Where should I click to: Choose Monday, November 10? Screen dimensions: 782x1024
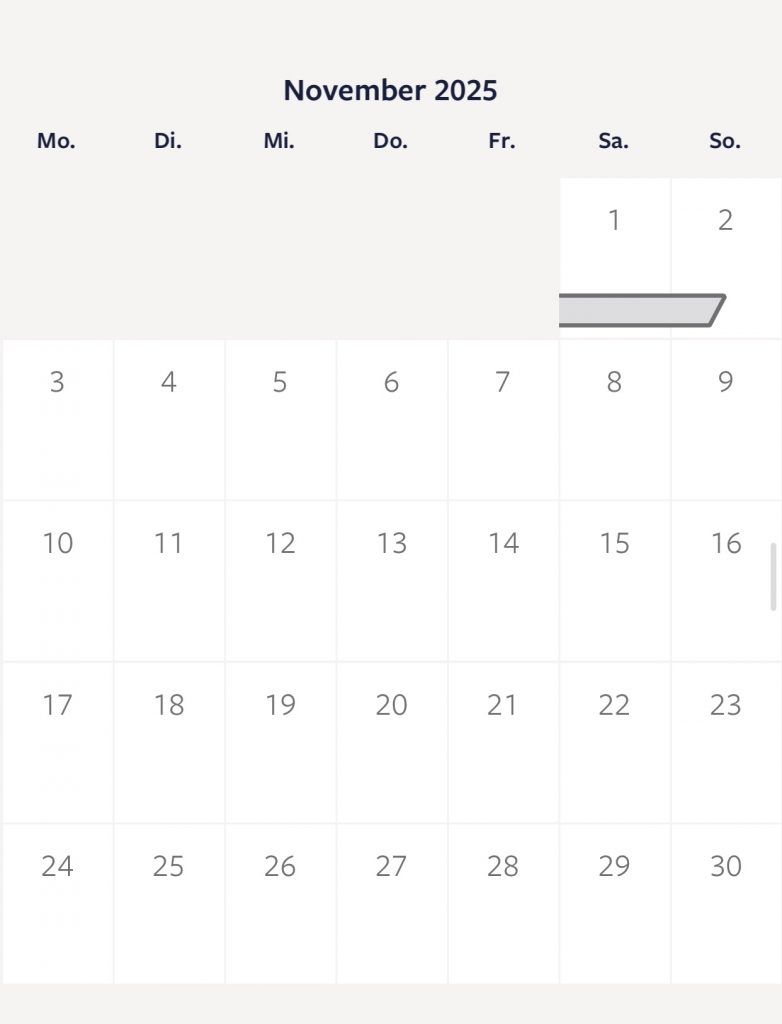pyautogui.click(x=57, y=580)
